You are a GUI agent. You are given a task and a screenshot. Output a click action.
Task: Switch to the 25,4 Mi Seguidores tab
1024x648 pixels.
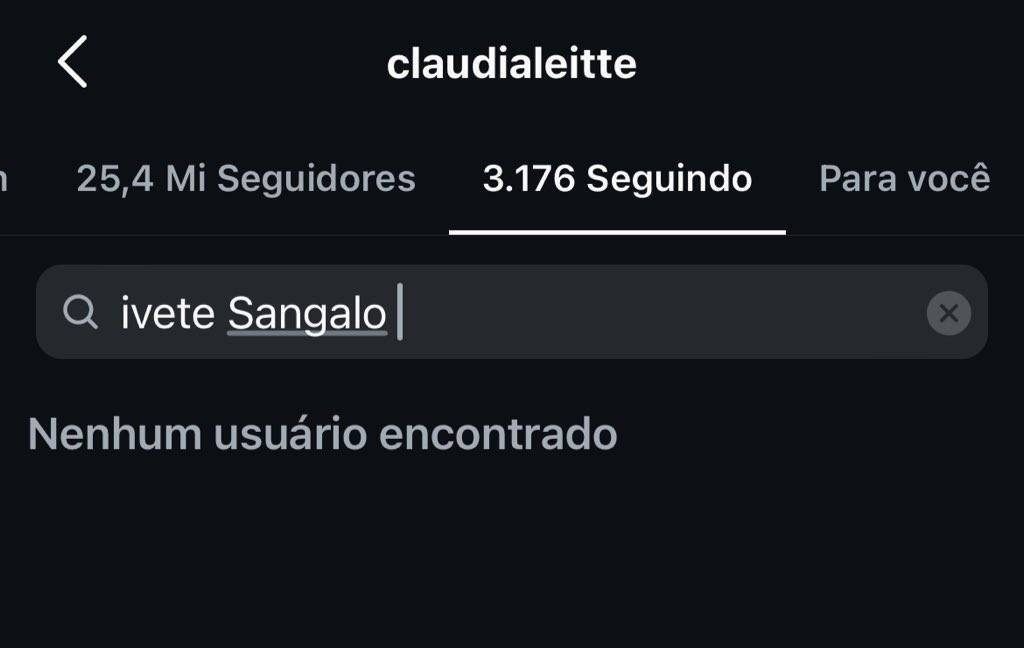pos(245,179)
